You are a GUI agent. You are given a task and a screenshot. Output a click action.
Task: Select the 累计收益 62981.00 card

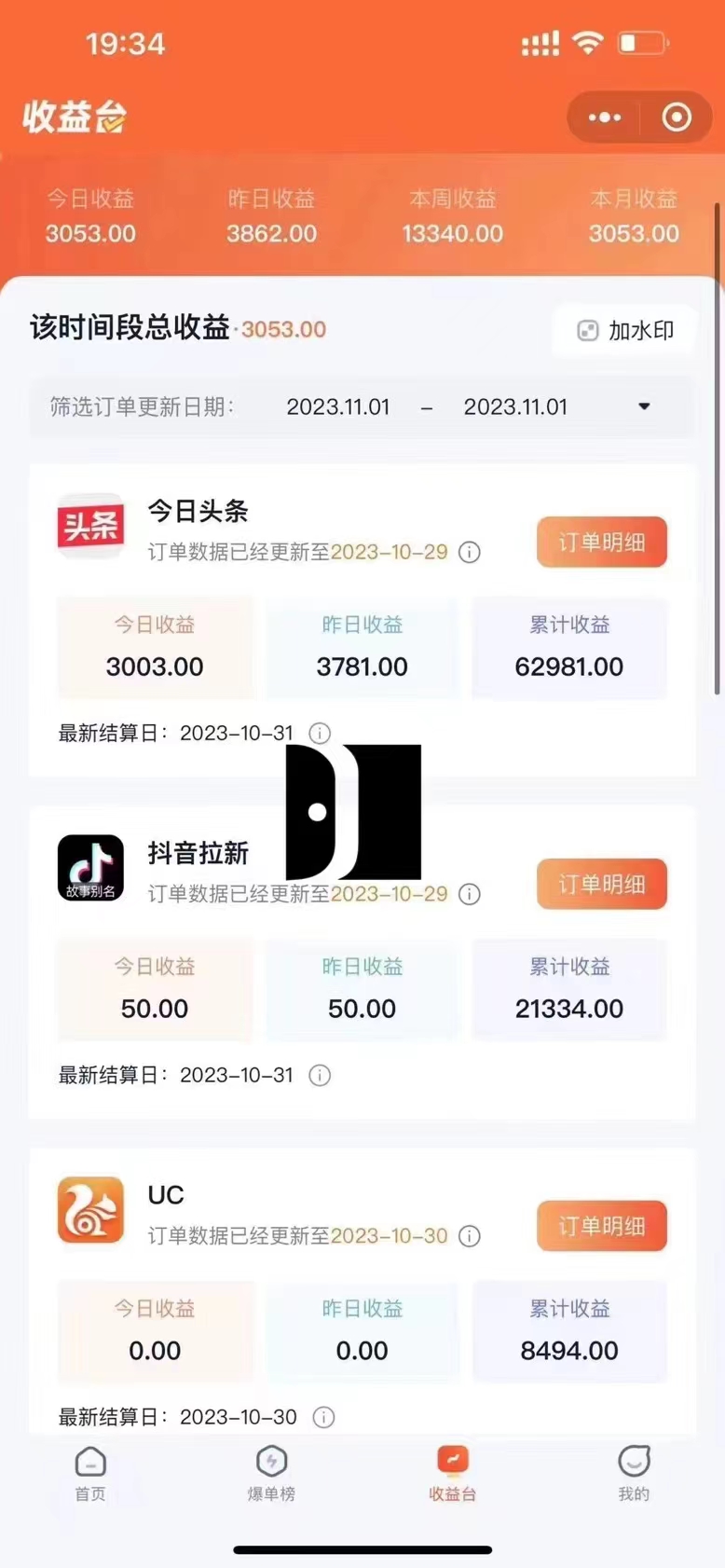[x=569, y=647]
